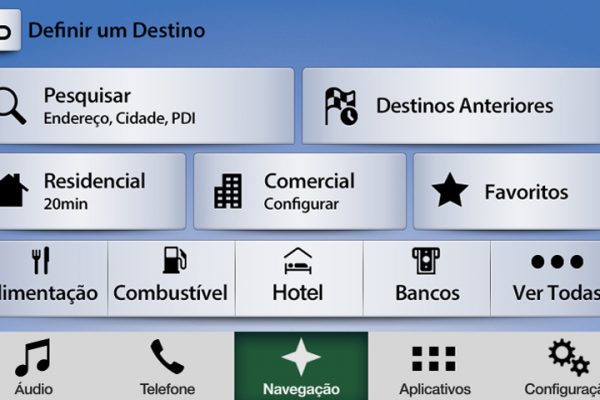Viewport: 600px width, 400px height.
Task: Configure the Comercial destination
Action: click(299, 191)
